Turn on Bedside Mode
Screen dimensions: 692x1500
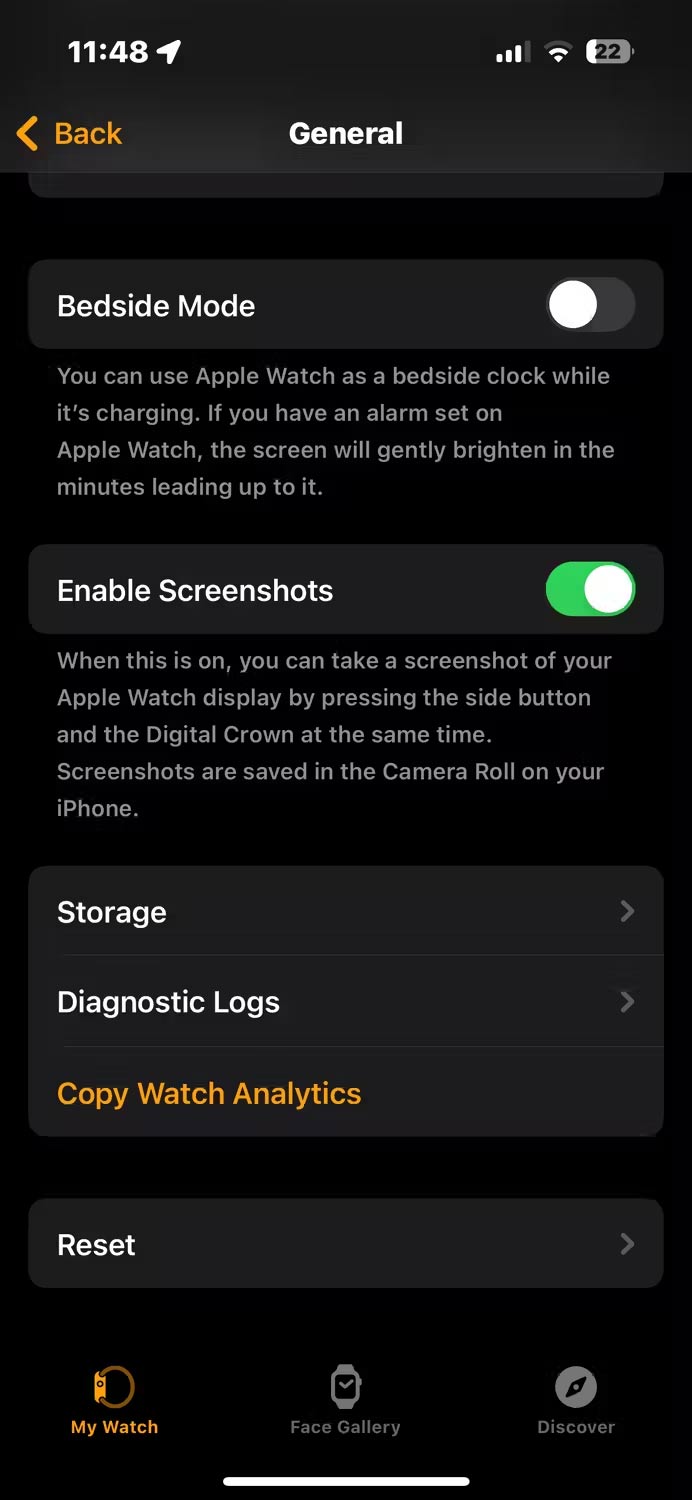tap(590, 305)
